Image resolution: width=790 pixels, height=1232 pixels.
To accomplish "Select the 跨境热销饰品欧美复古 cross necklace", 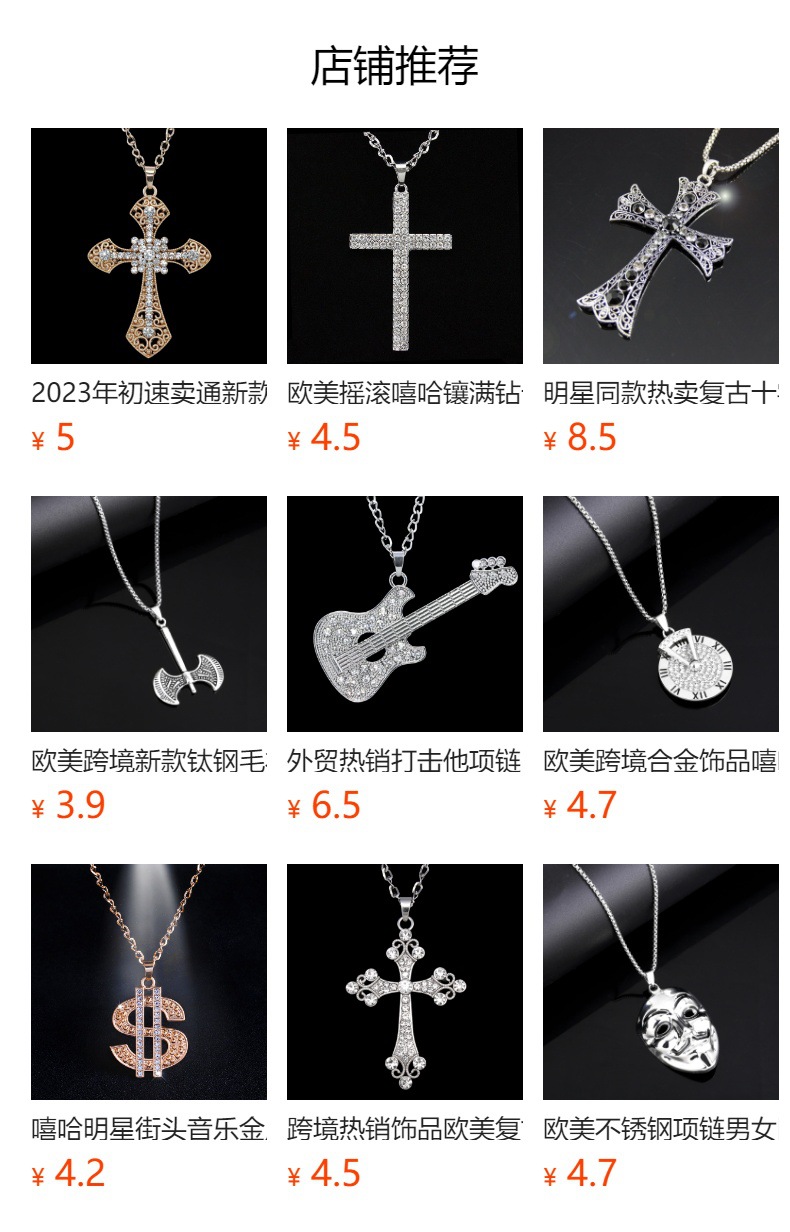I will [x=405, y=982].
